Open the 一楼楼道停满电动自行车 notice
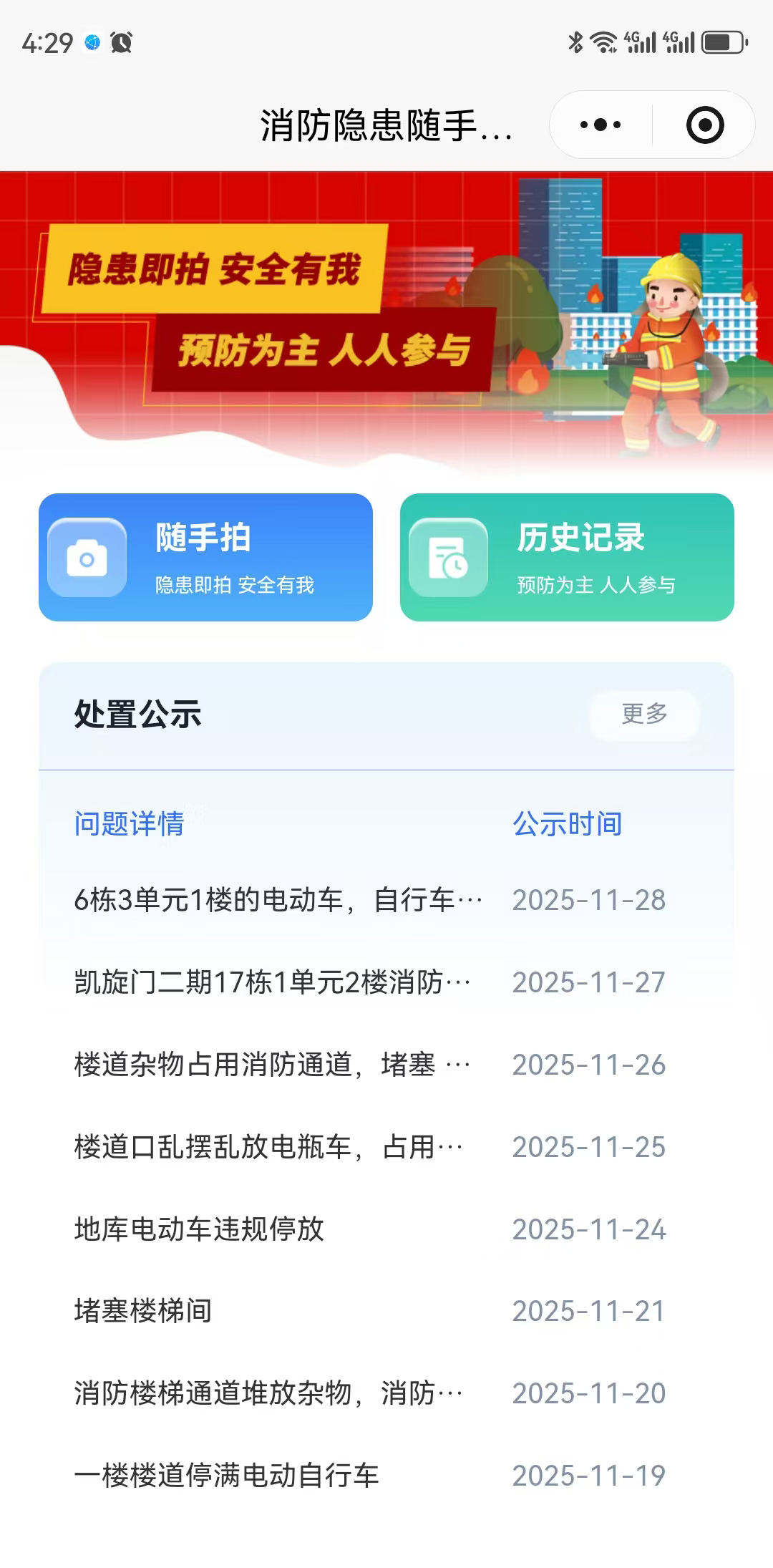Viewport: 773px width, 1568px height. pos(227,1476)
